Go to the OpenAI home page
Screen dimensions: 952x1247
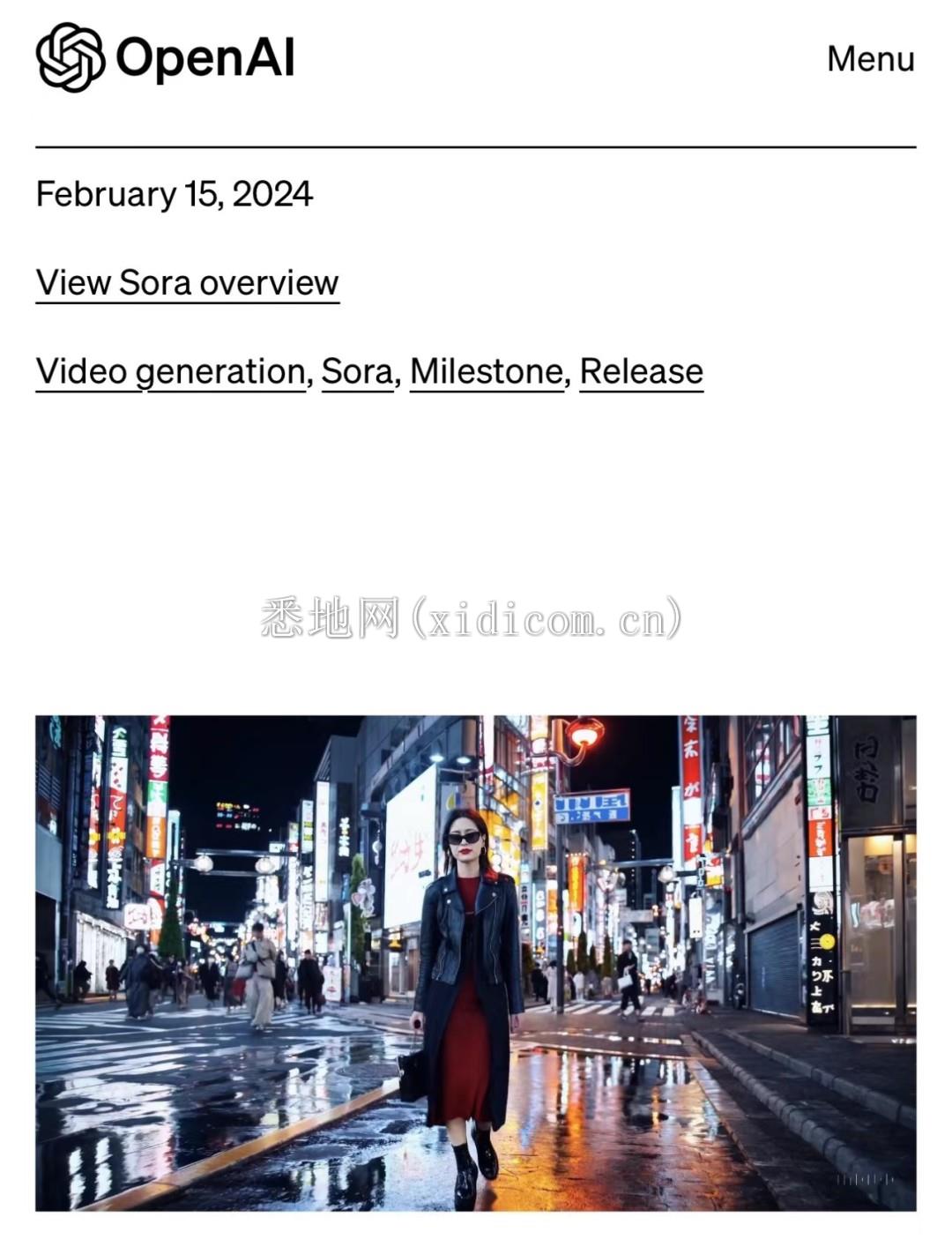(165, 57)
